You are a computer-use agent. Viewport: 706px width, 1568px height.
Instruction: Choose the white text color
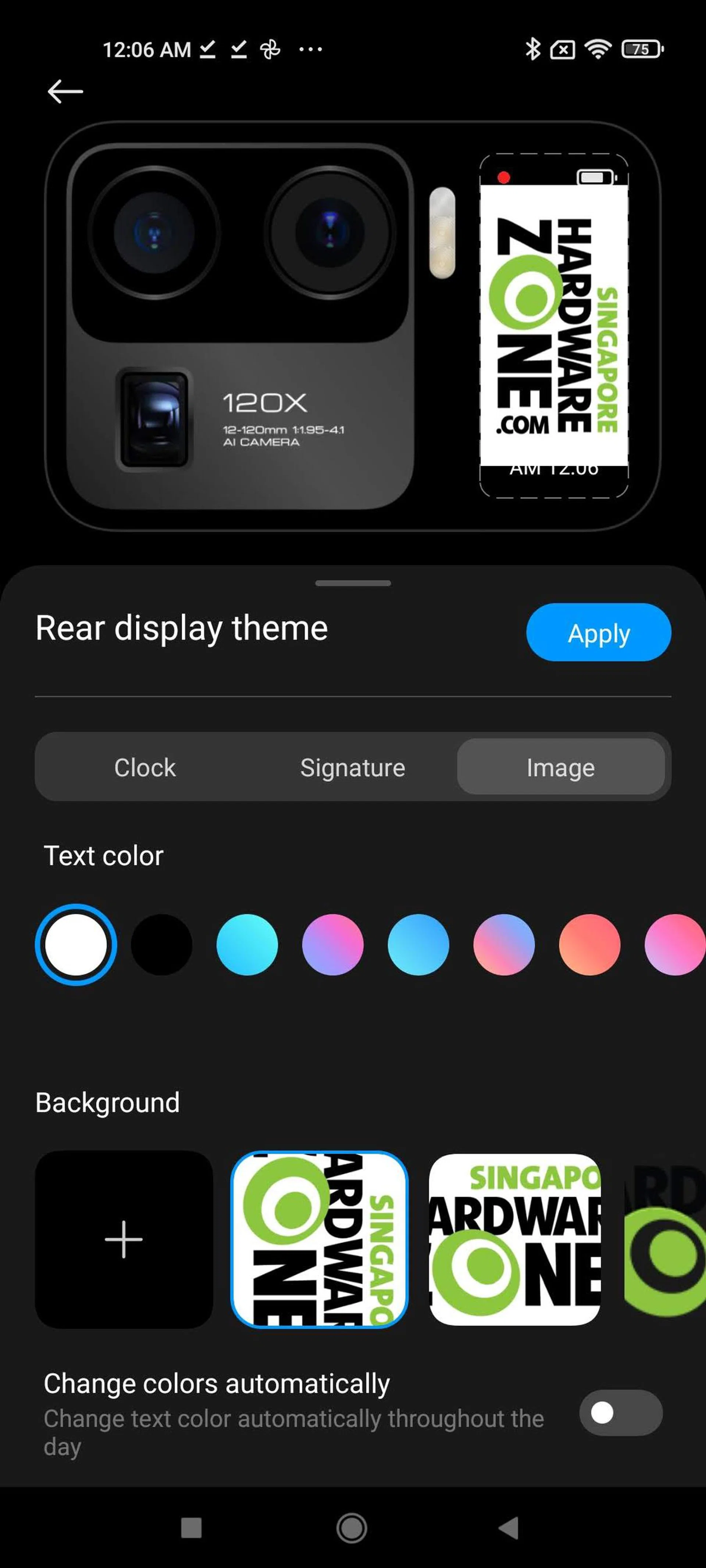[76, 945]
